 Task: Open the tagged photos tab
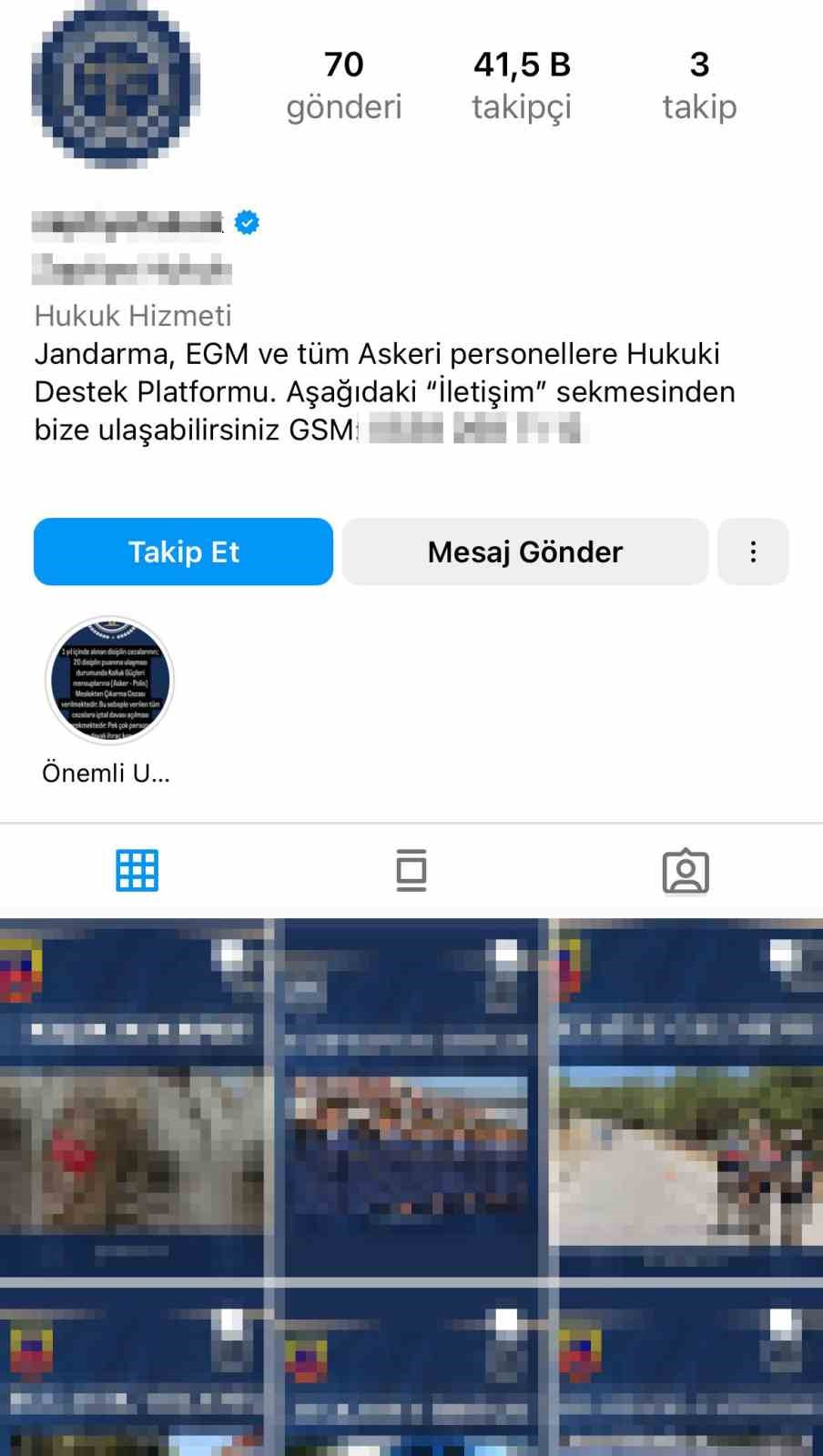click(x=686, y=870)
